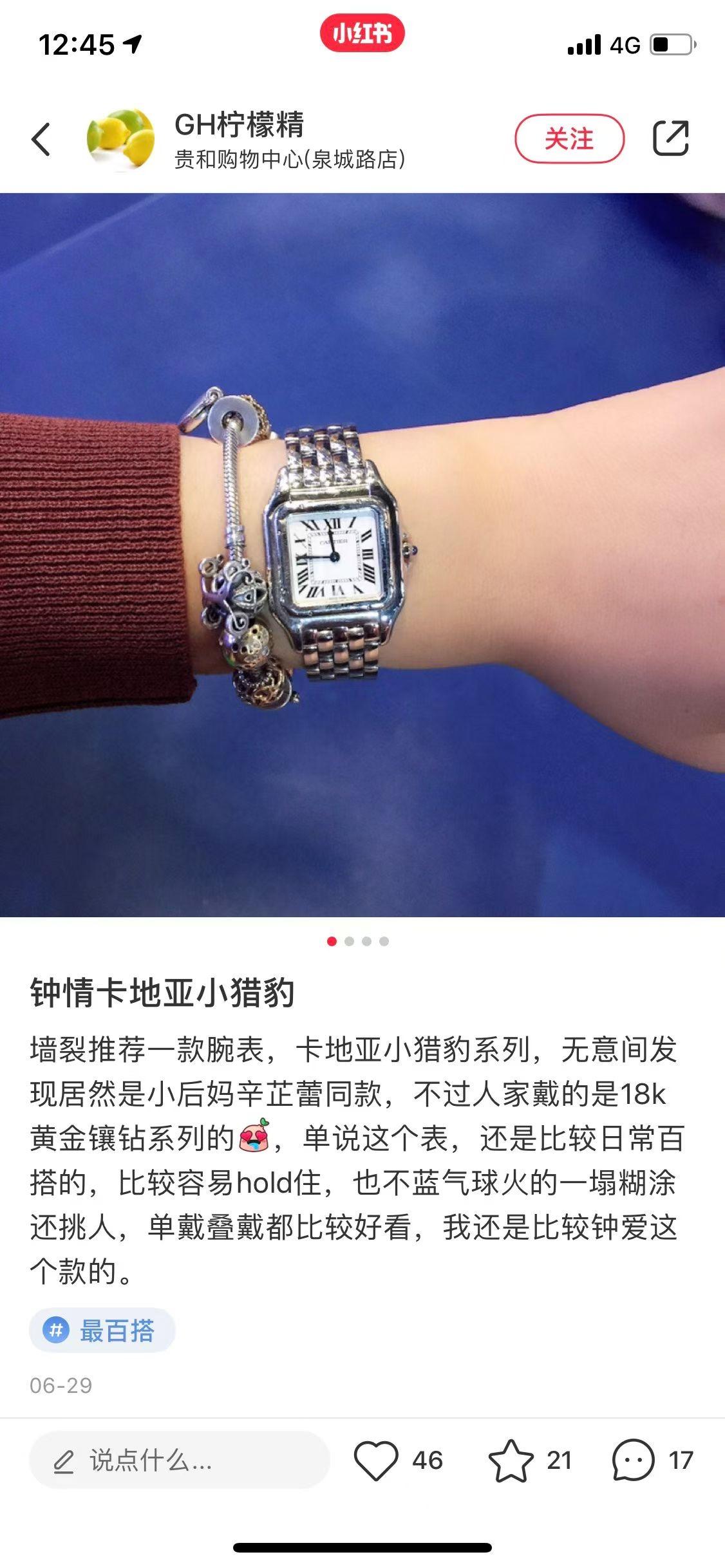Open the 贵和购物中心(泉城路店) location link
This screenshot has width=725, height=1568.
[x=290, y=160]
